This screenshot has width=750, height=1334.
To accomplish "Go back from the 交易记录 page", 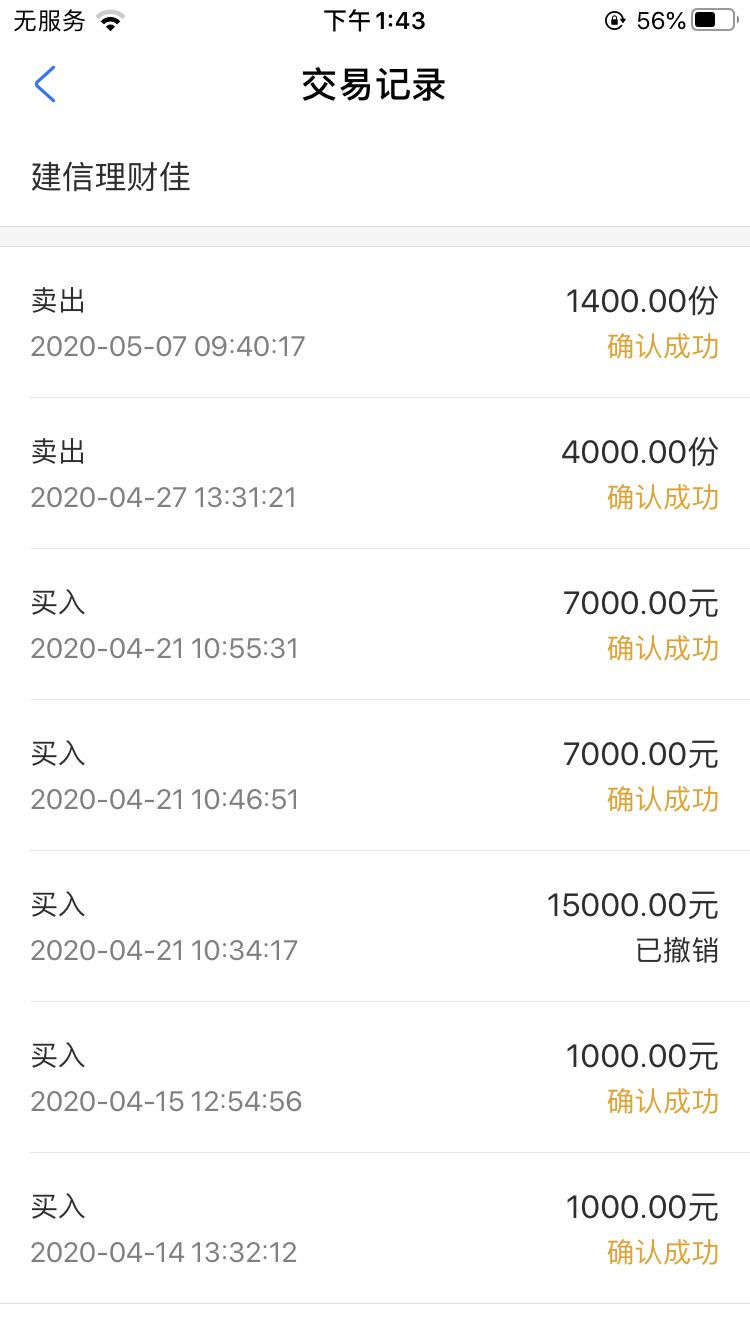I will [45, 85].
